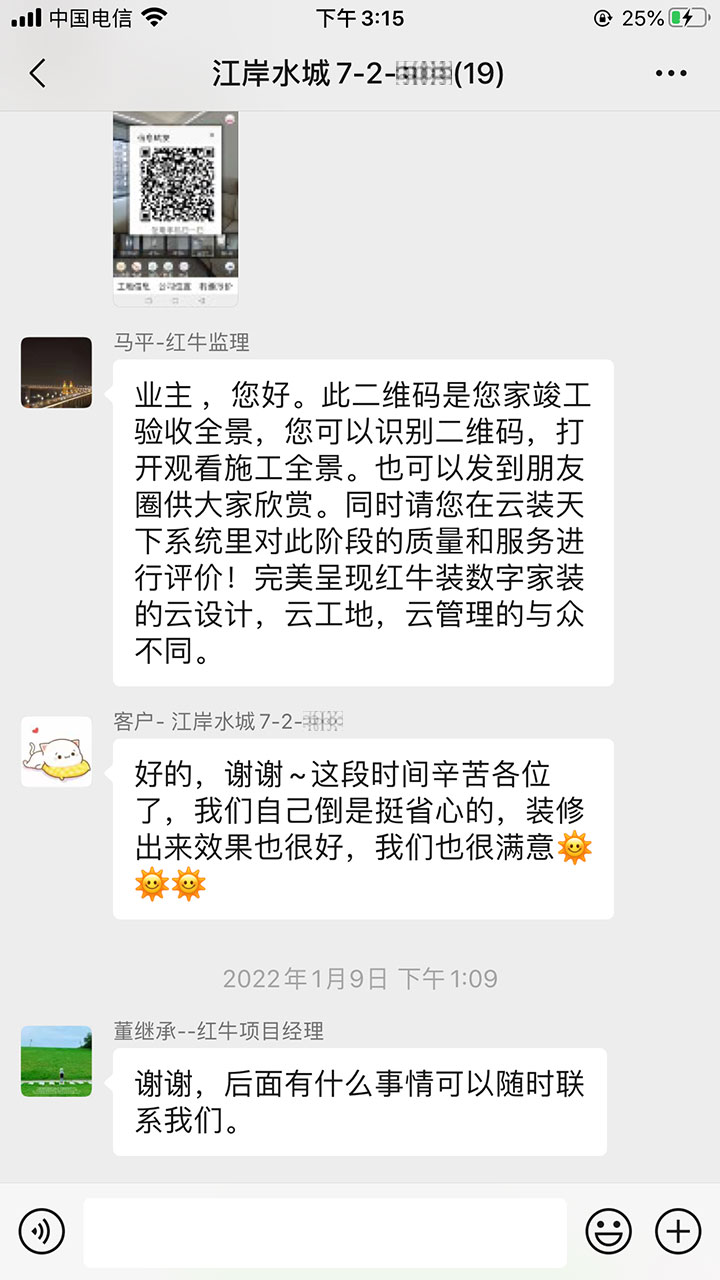The height and width of the screenshot is (1280, 720).
Task: Tap the 中国电信 carrier label
Action: (88, 17)
